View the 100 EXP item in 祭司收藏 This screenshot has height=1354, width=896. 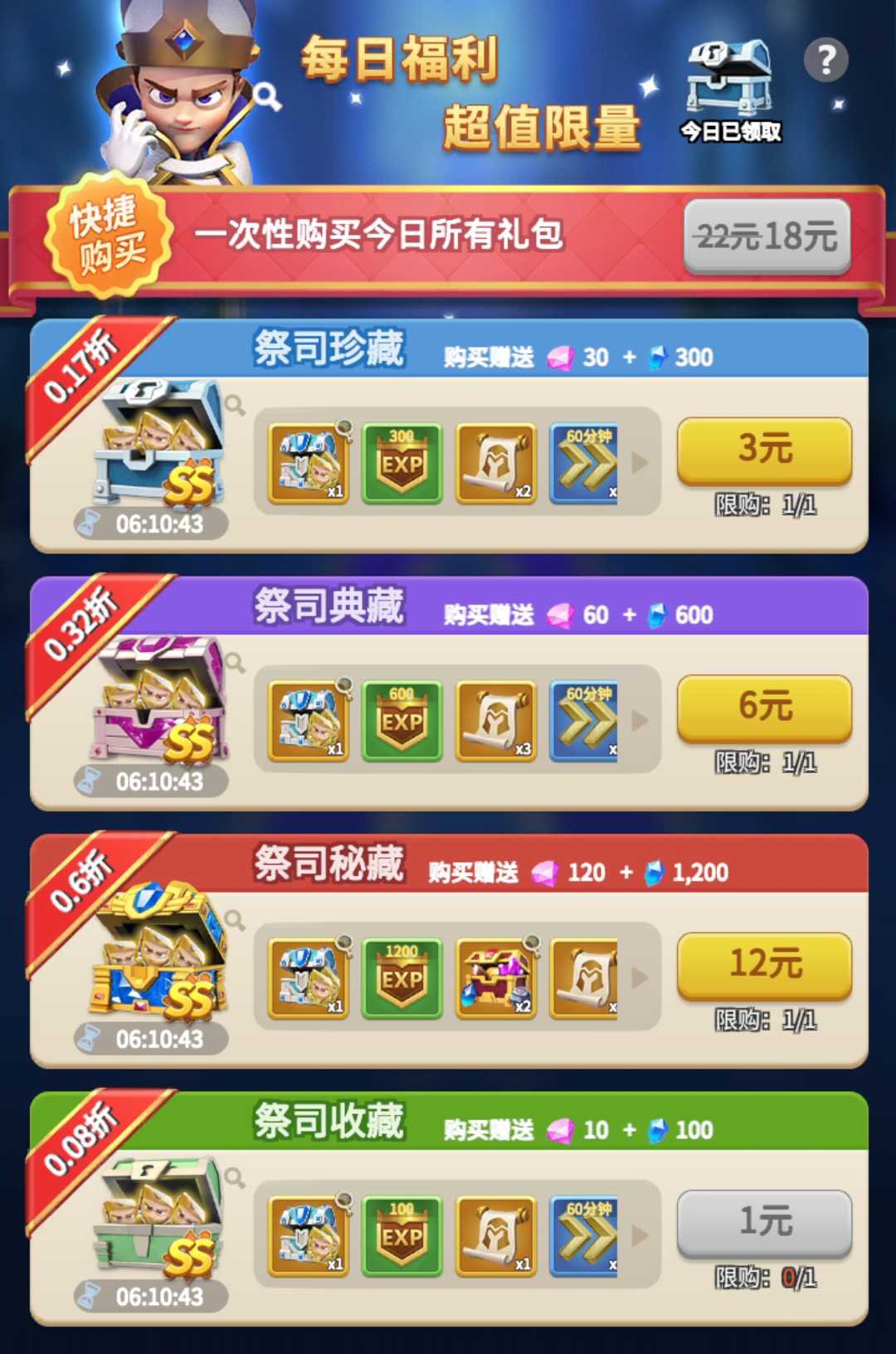pyautogui.click(x=402, y=1236)
